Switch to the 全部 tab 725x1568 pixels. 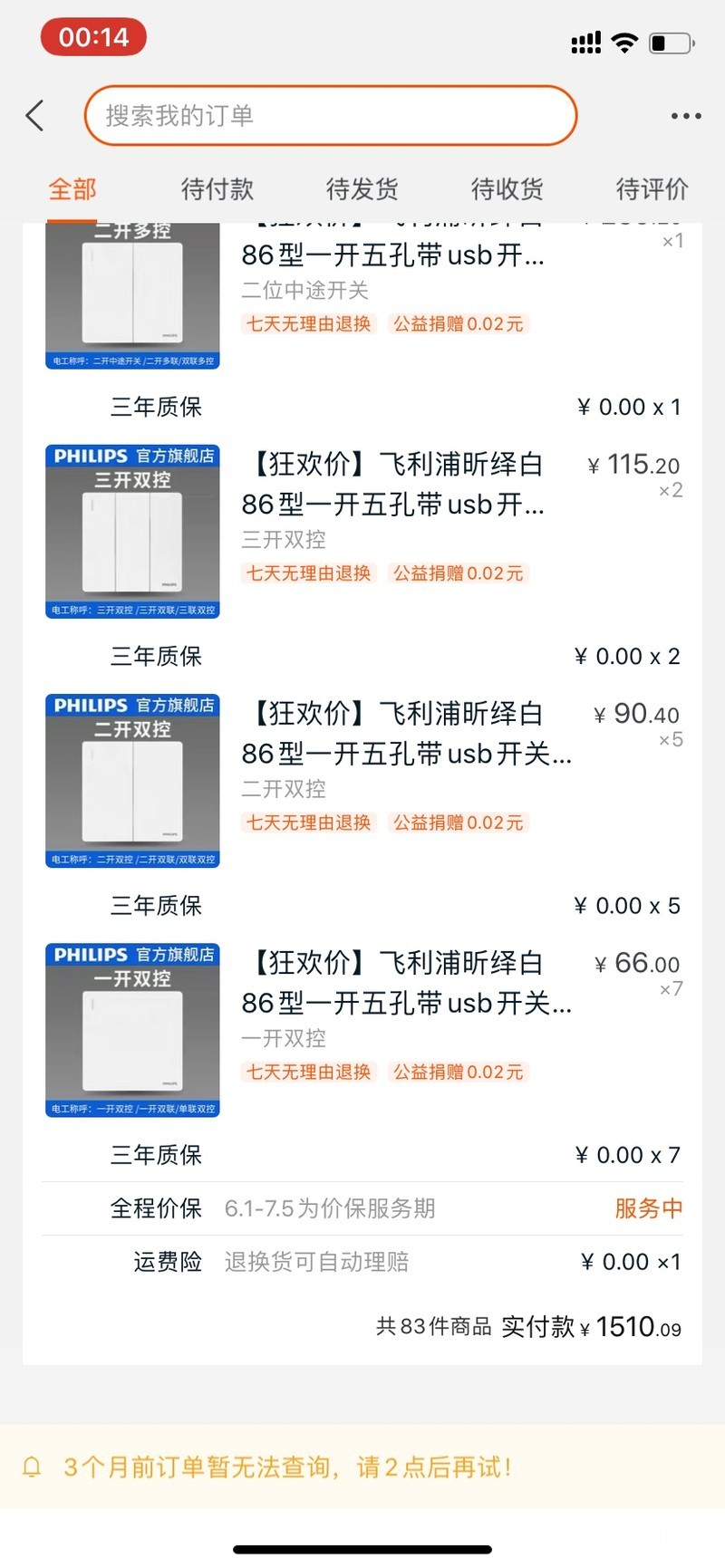pos(72,189)
